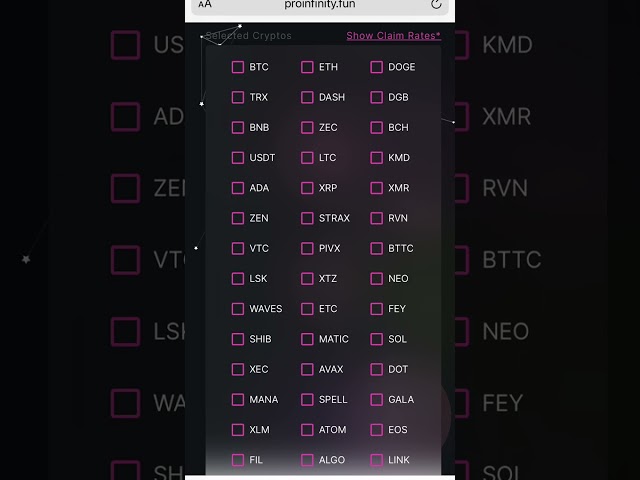Enable the TRX checkbox
The image size is (640, 480).
238,97
